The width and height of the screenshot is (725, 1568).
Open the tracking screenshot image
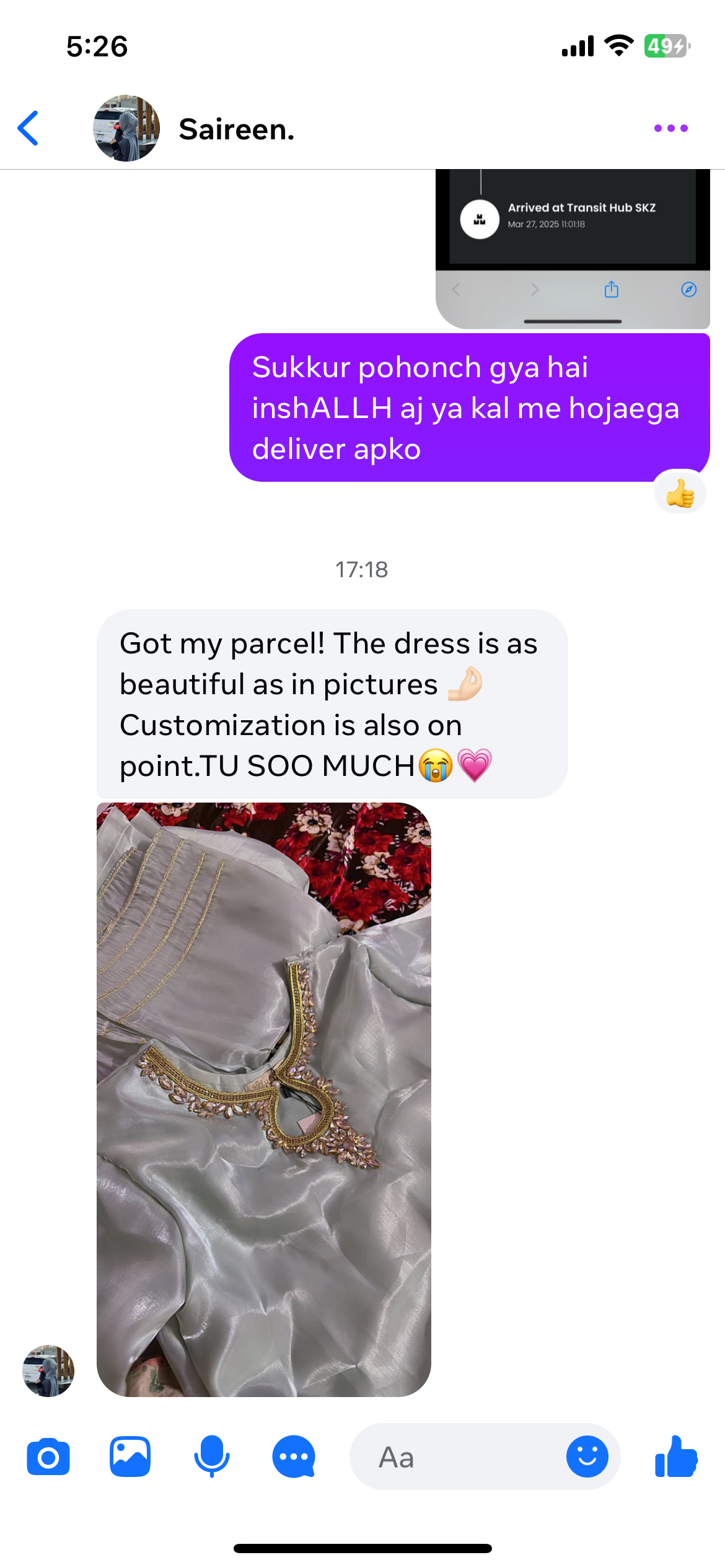point(573,248)
